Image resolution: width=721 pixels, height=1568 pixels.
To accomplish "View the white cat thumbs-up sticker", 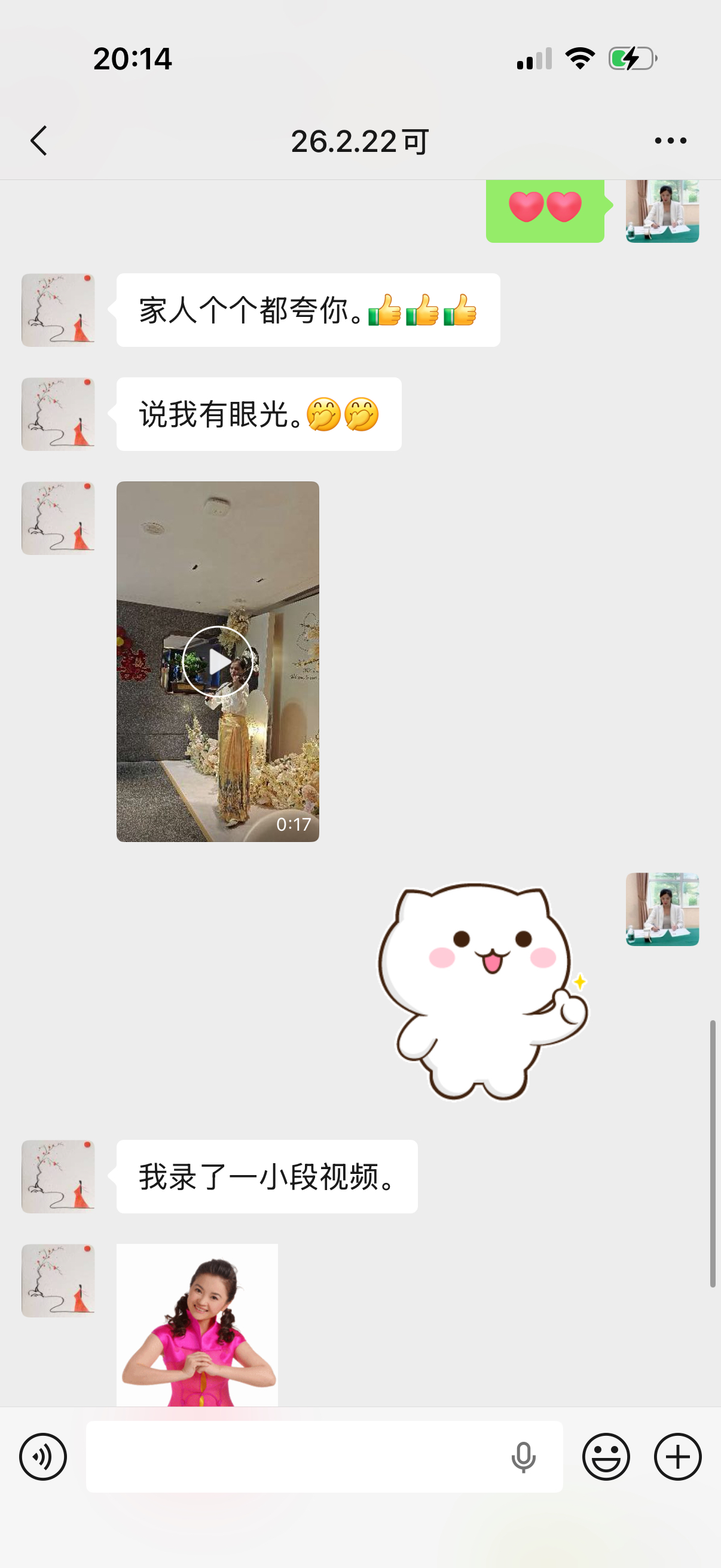I will click(x=484, y=991).
